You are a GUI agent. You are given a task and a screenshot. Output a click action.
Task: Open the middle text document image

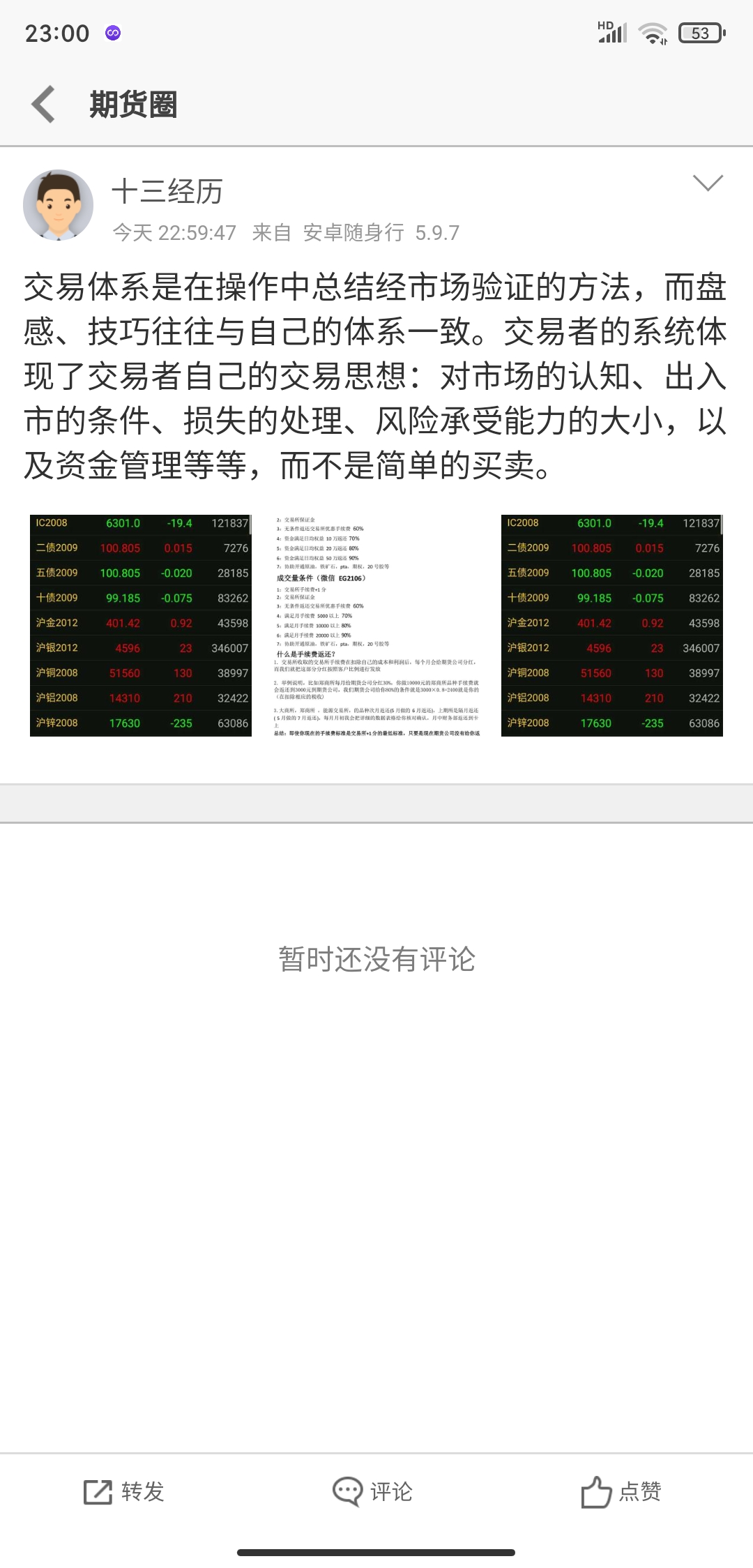tap(376, 625)
